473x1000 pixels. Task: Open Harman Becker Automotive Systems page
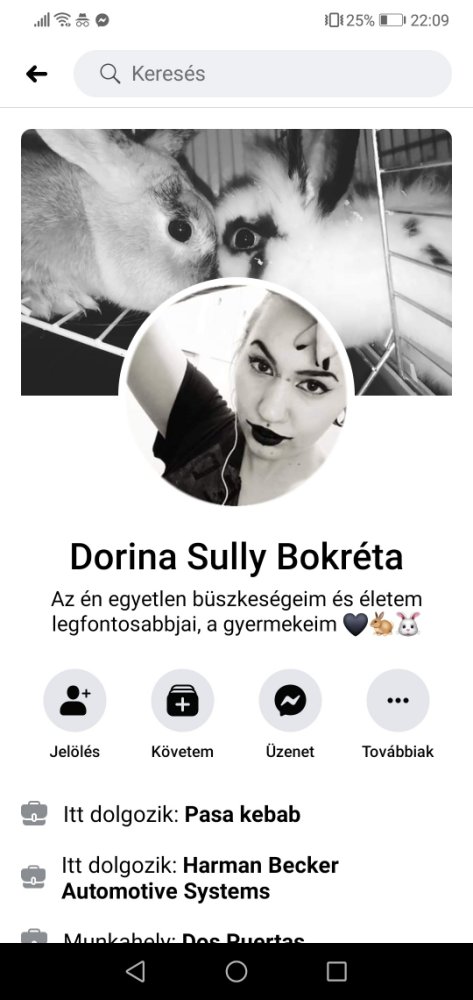[200, 878]
